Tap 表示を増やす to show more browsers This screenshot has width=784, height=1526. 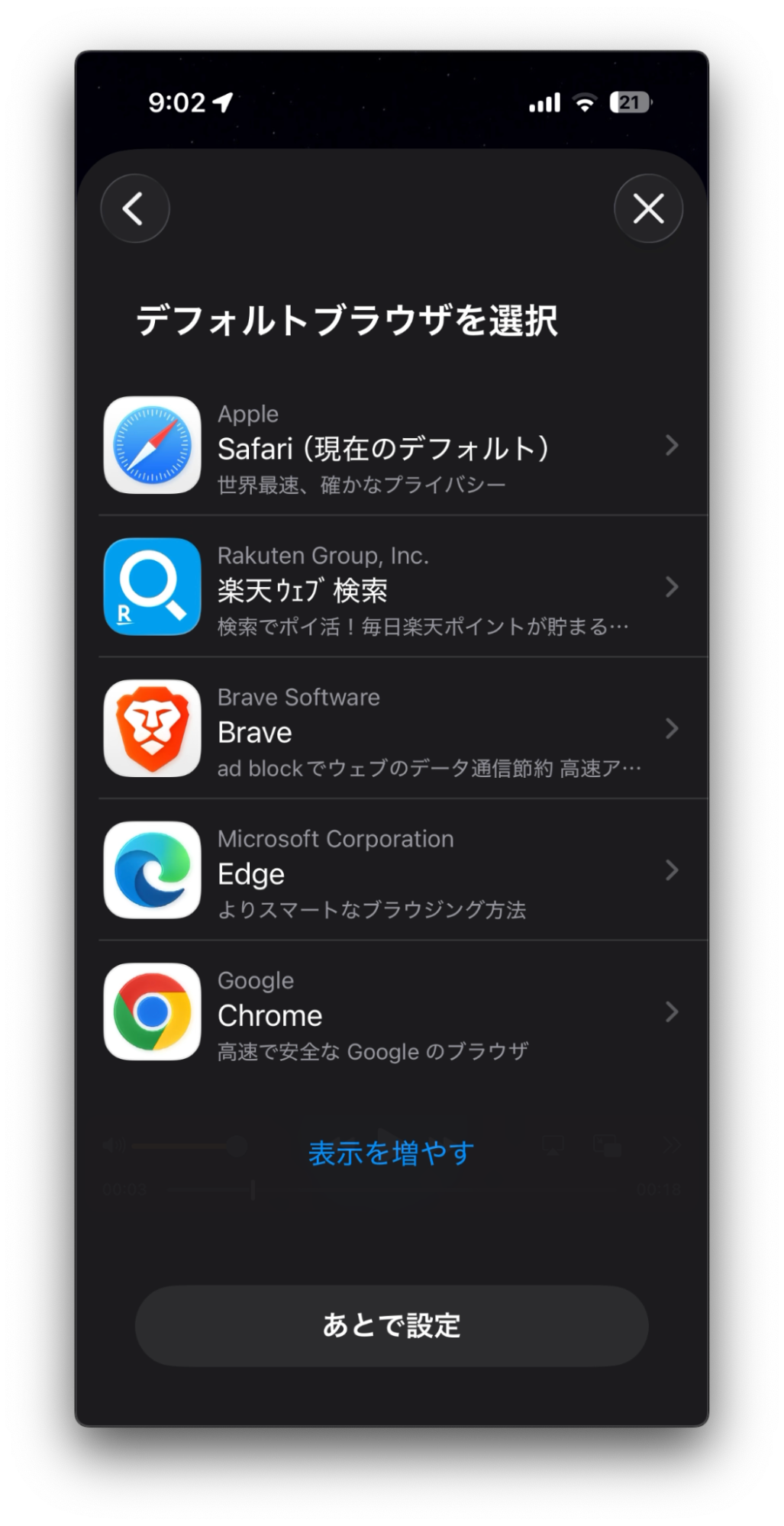pos(390,1153)
